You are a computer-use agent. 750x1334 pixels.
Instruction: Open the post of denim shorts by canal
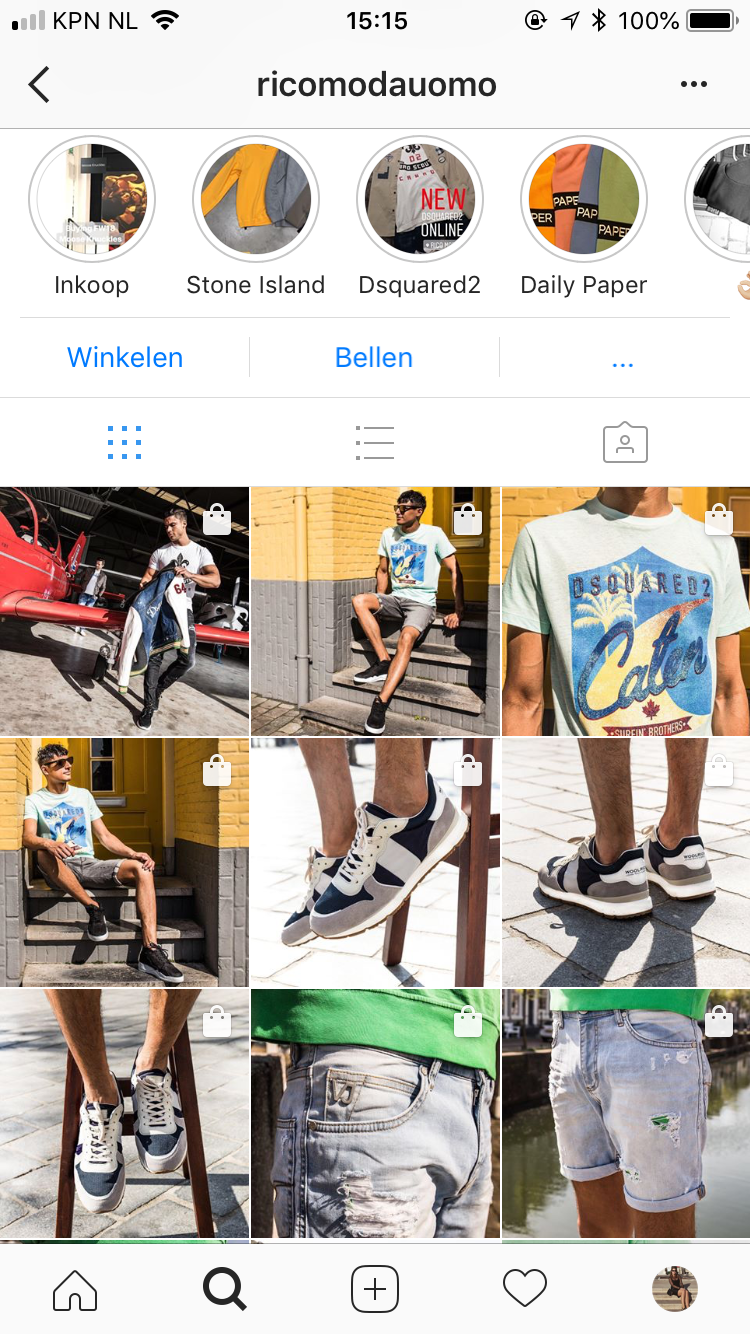tap(626, 1113)
